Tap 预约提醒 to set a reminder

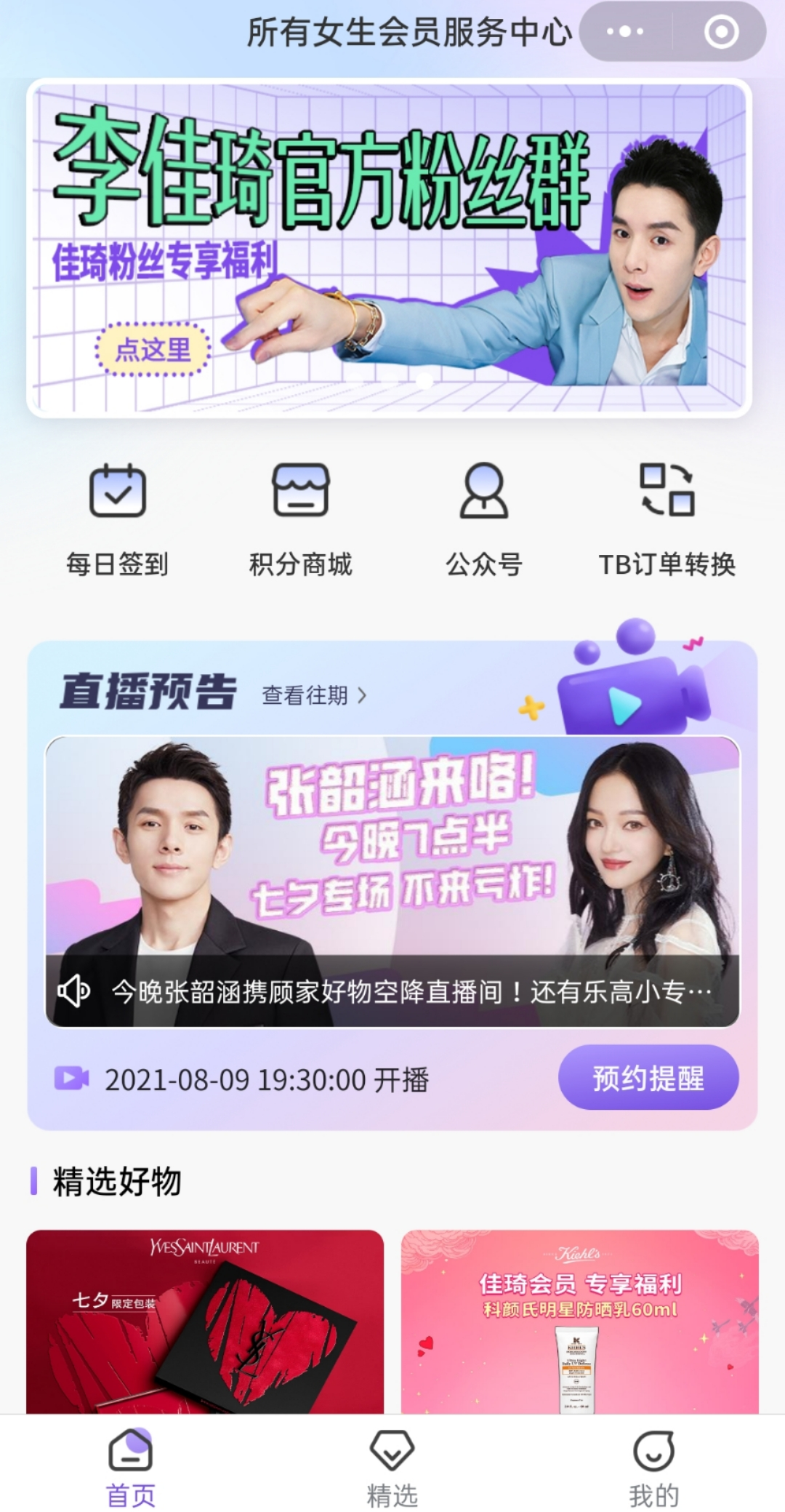click(x=648, y=1078)
